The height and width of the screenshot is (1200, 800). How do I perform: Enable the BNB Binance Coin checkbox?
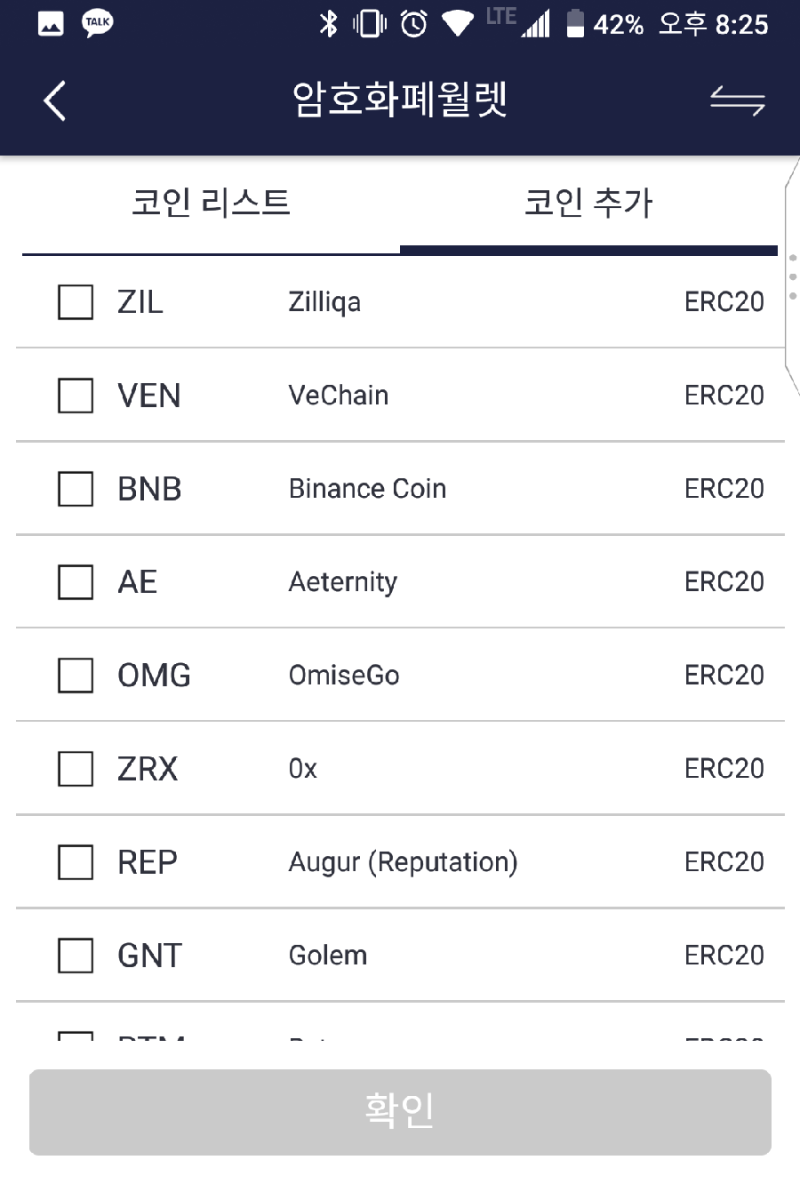coord(75,488)
